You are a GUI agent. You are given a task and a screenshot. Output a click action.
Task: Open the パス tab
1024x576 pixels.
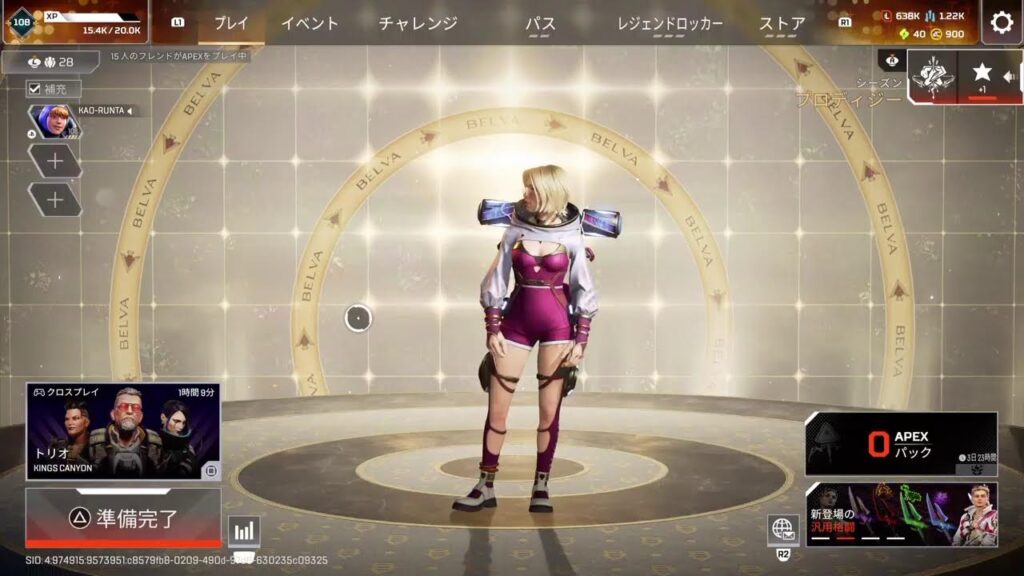(x=540, y=23)
